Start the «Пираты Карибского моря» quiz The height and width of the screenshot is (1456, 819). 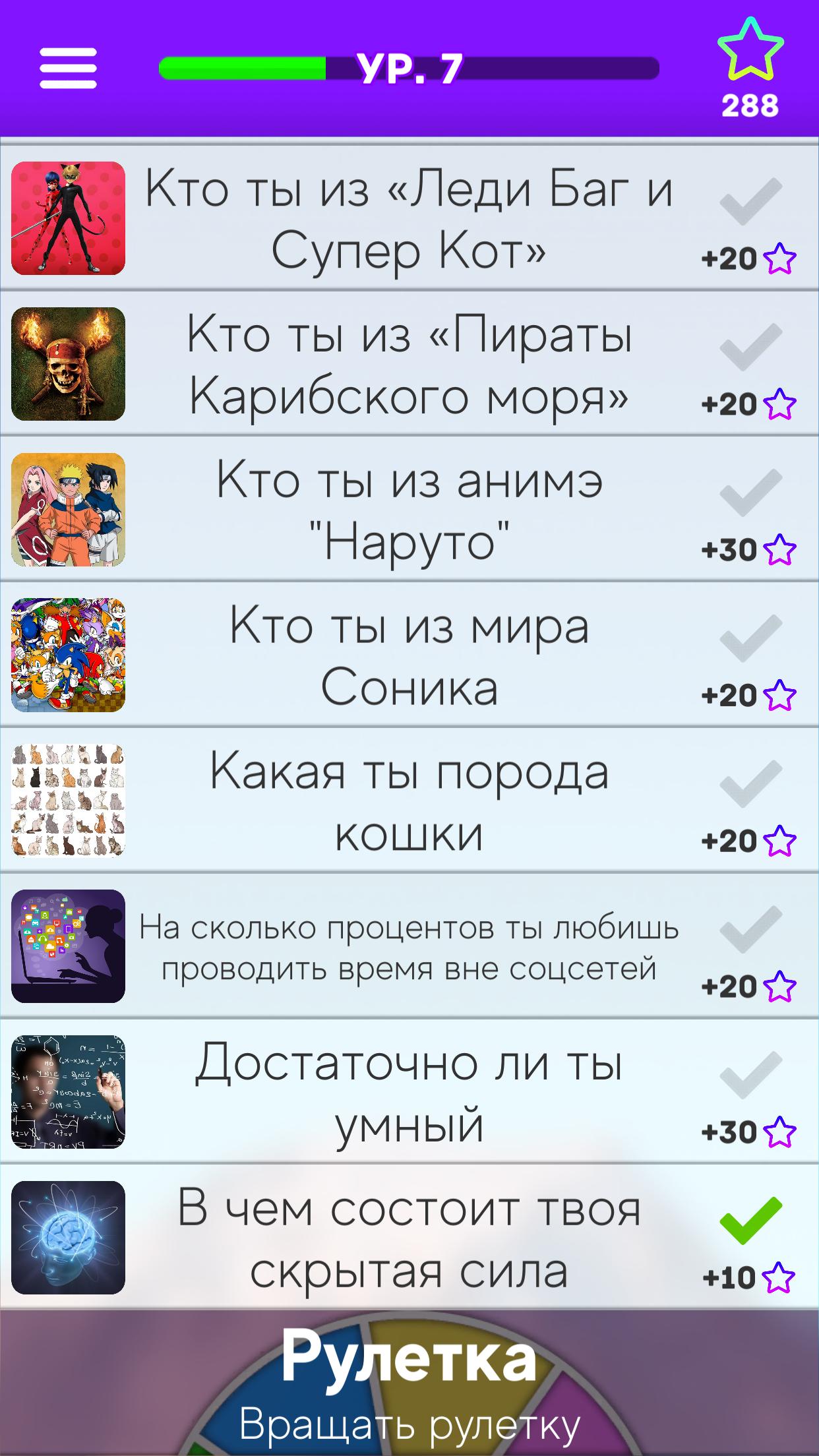[x=409, y=363]
